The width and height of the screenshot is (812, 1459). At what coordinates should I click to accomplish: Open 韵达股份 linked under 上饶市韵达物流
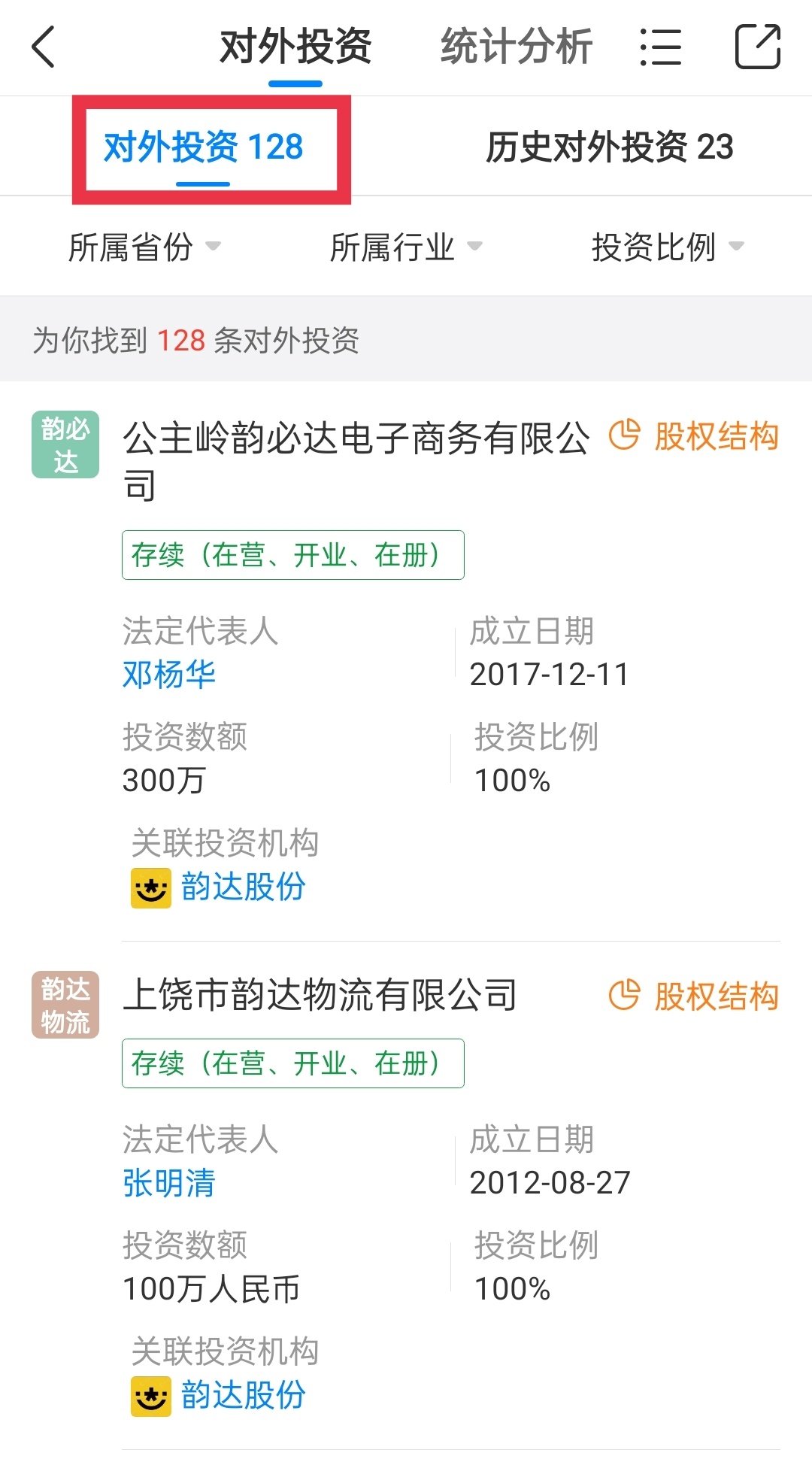[242, 1395]
